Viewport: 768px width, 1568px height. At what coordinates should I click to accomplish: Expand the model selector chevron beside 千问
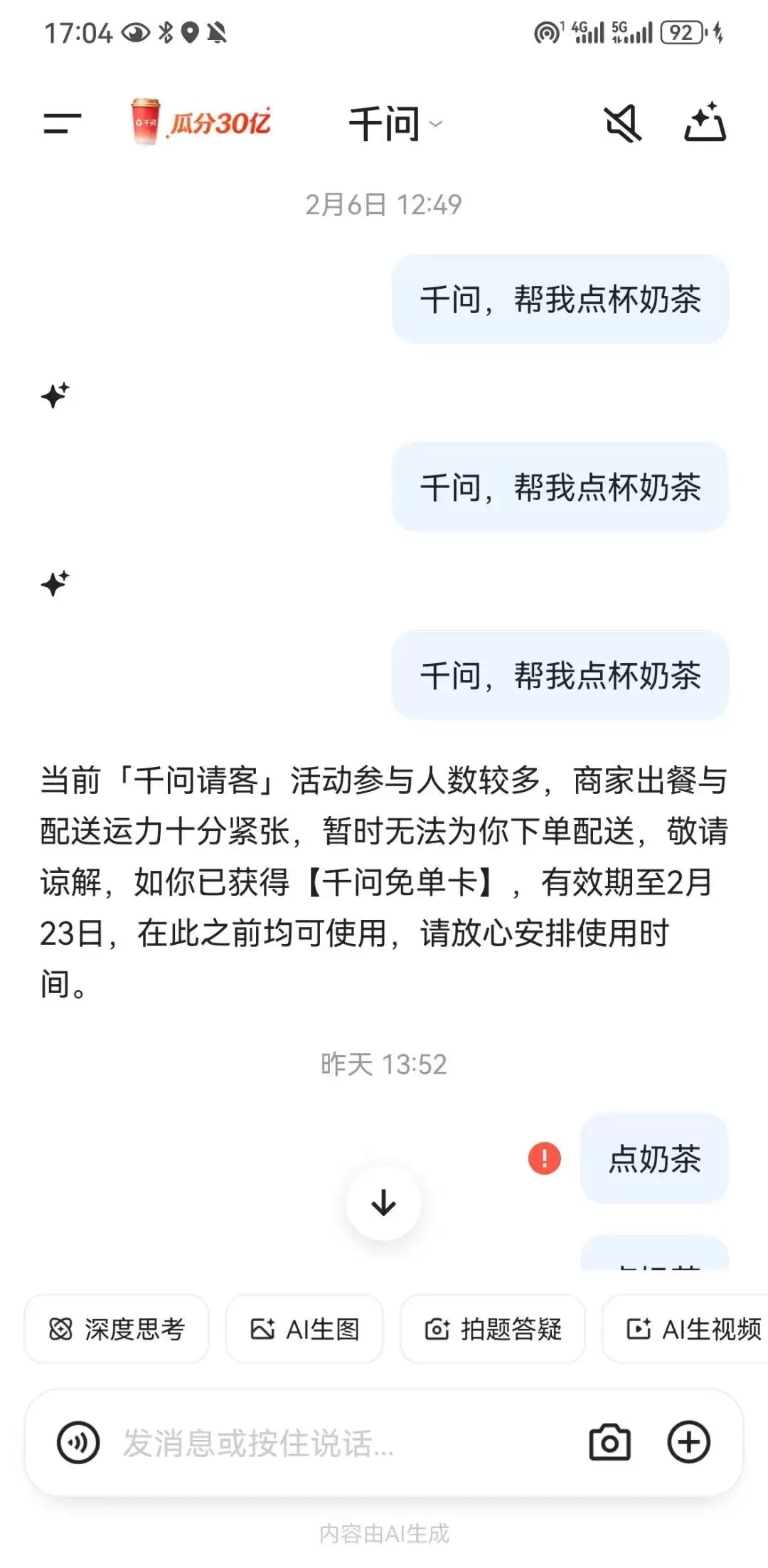point(437,125)
